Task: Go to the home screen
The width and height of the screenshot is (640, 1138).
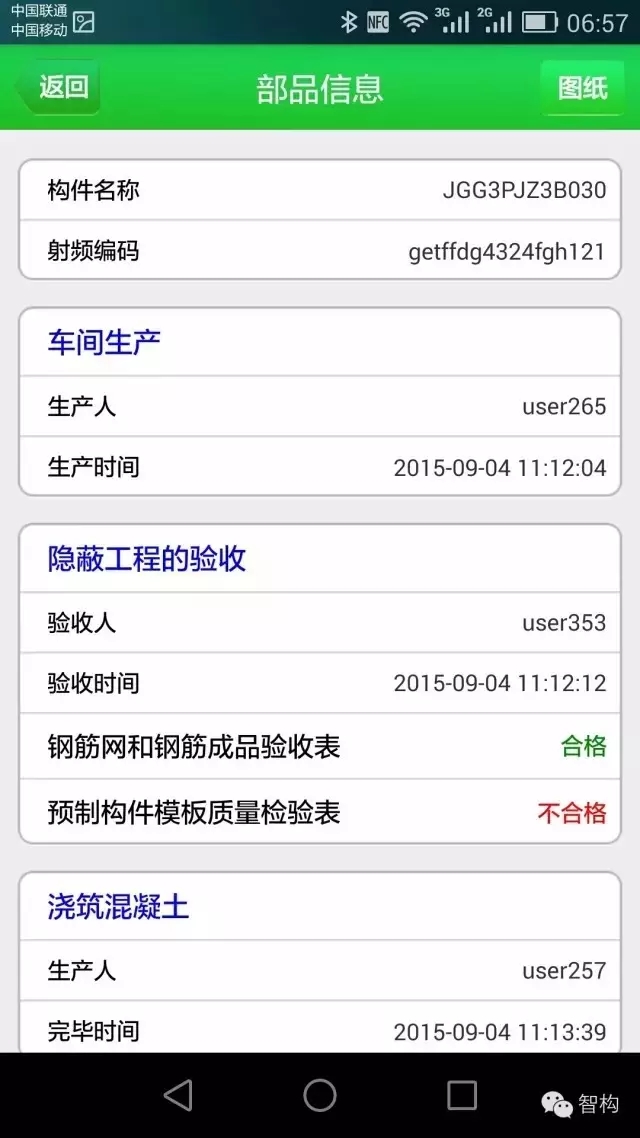Action: 320,1095
